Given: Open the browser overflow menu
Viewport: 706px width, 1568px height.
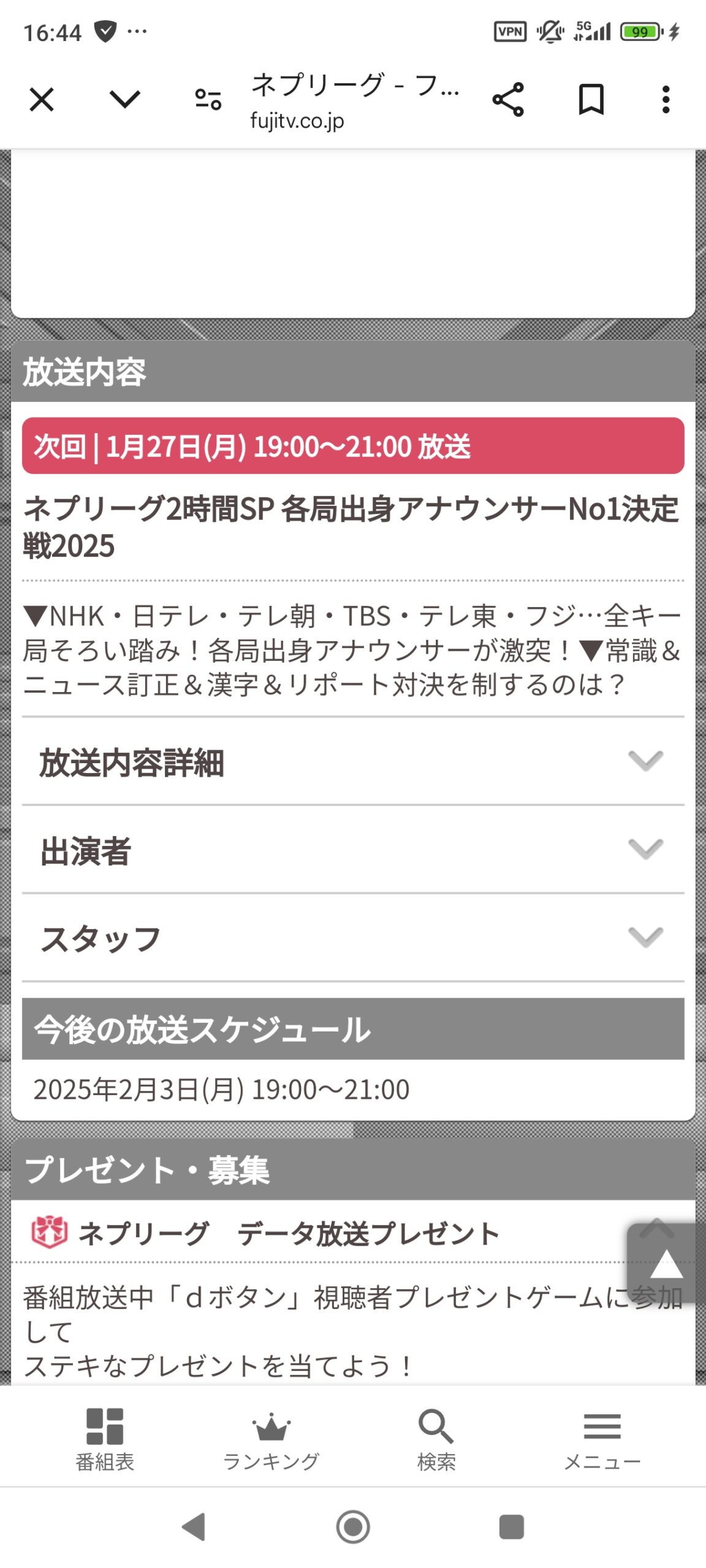Looking at the screenshot, I should pyautogui.click(x=666, y=99).
